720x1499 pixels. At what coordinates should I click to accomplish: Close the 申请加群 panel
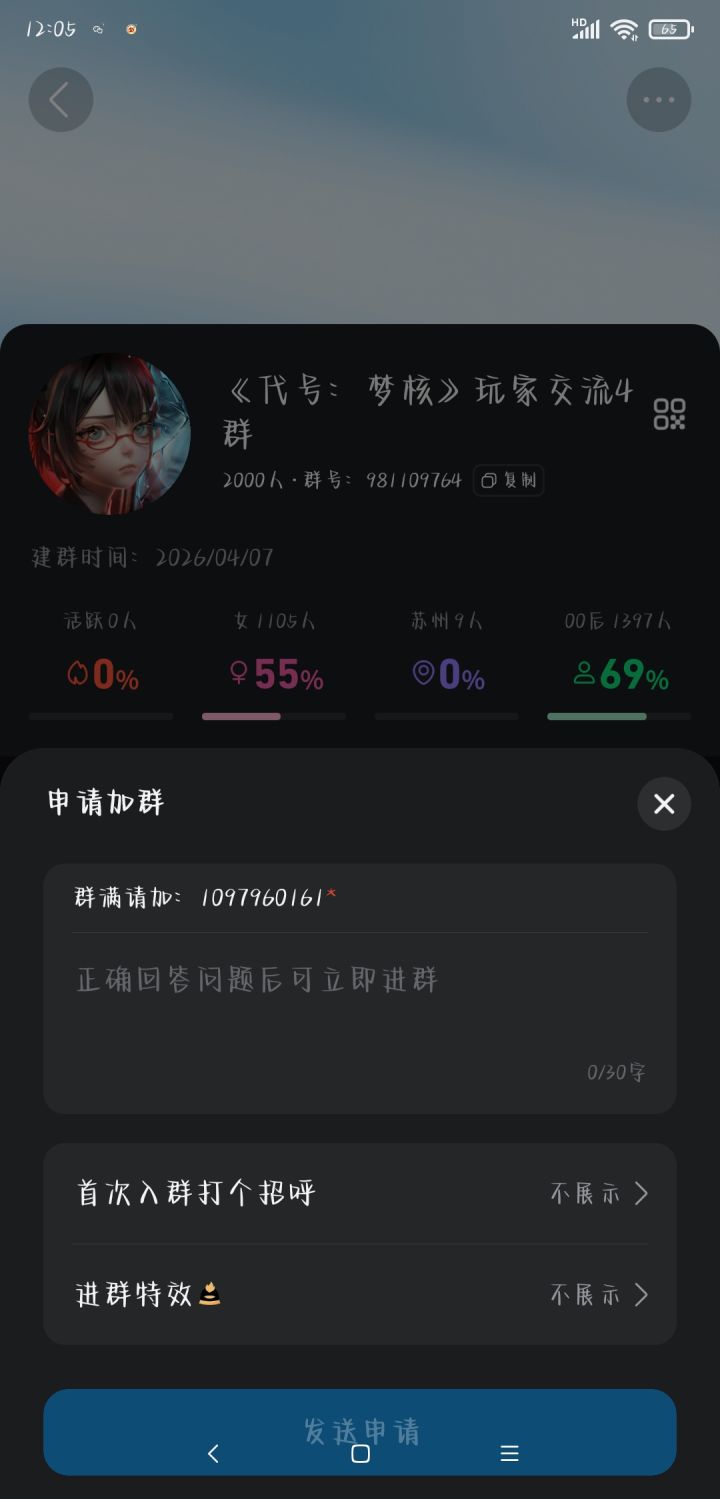pyautogui.click(x=663, y=803)
